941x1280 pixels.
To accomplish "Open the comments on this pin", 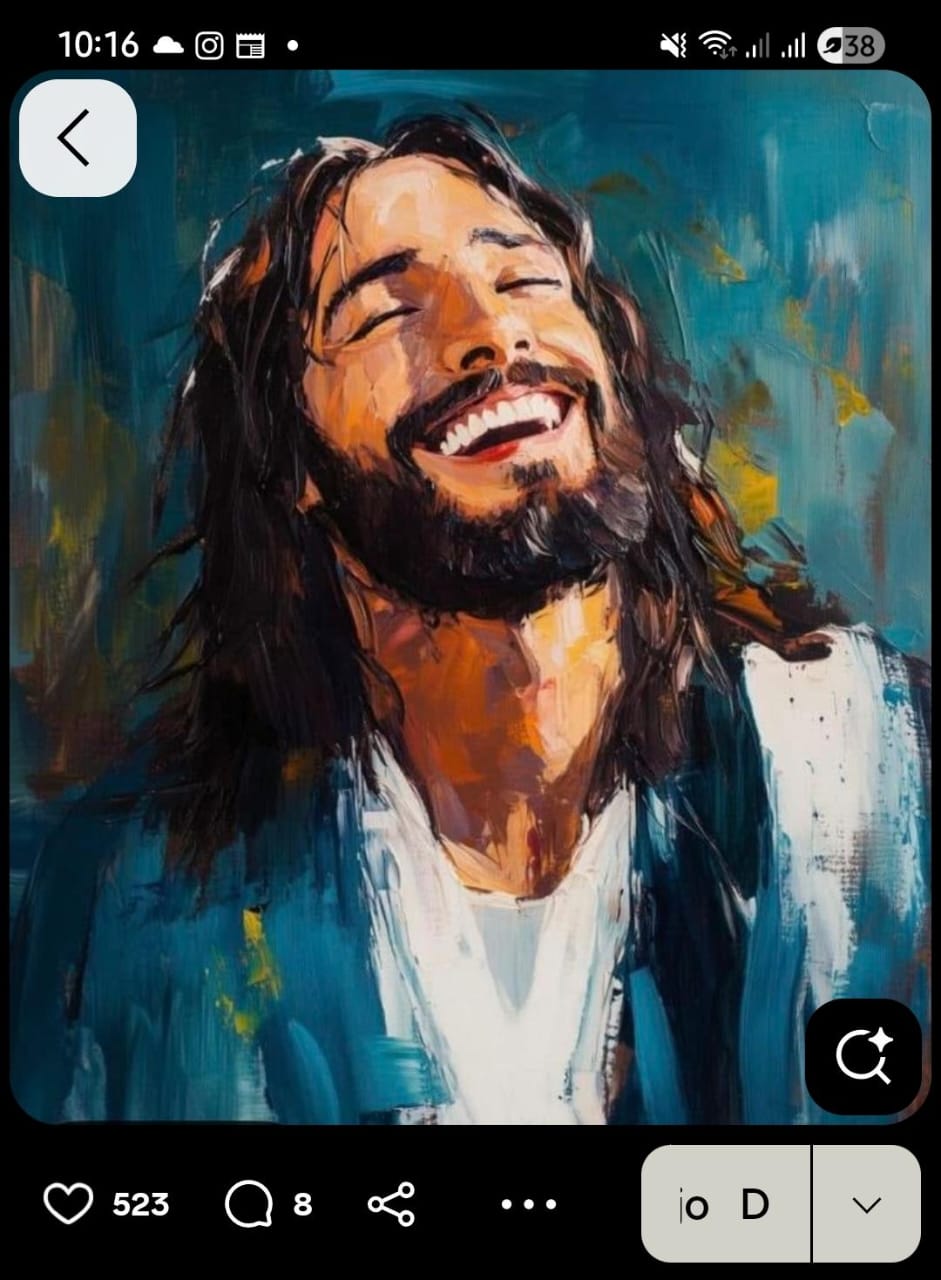I will pos(248,1204).
